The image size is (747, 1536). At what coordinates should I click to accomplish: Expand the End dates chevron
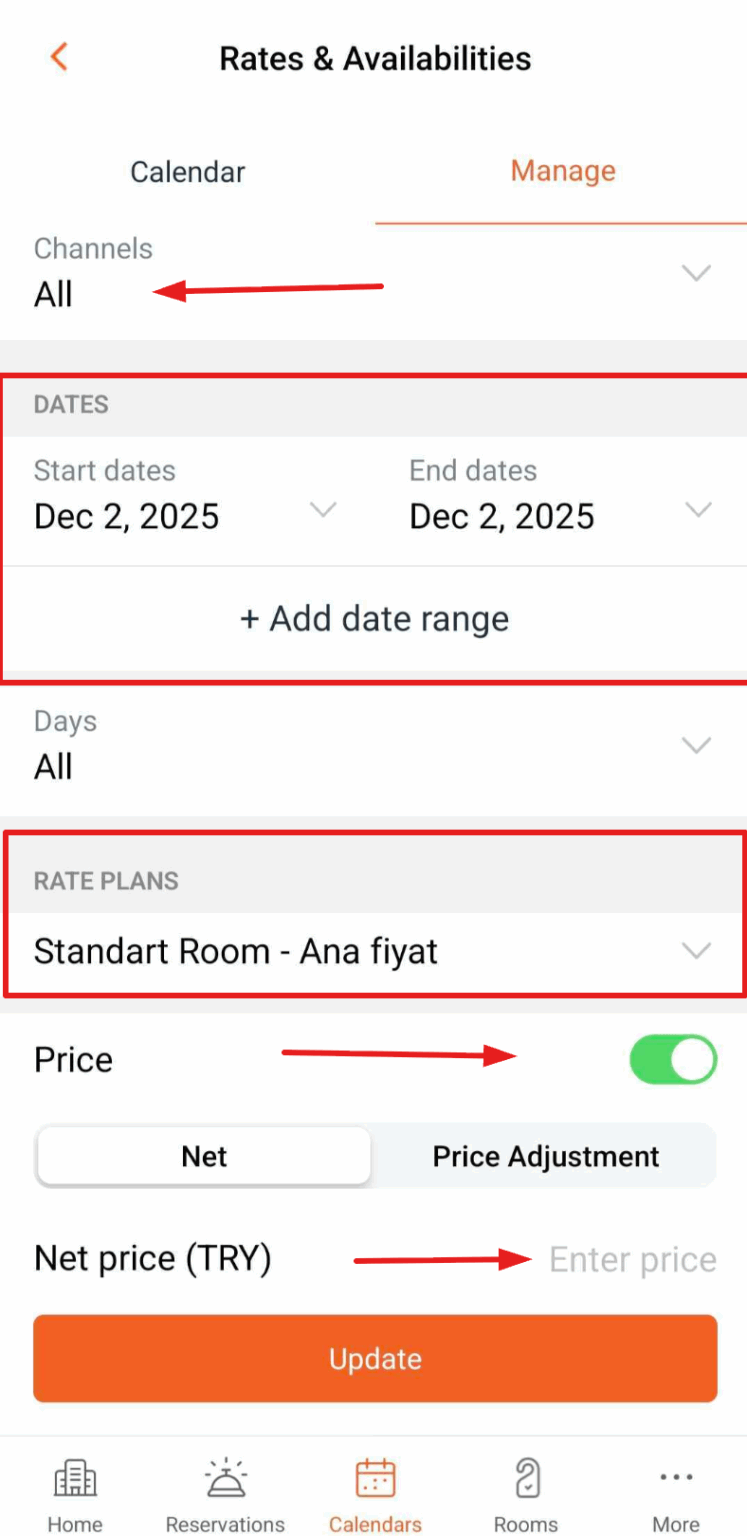pos(697,510)
